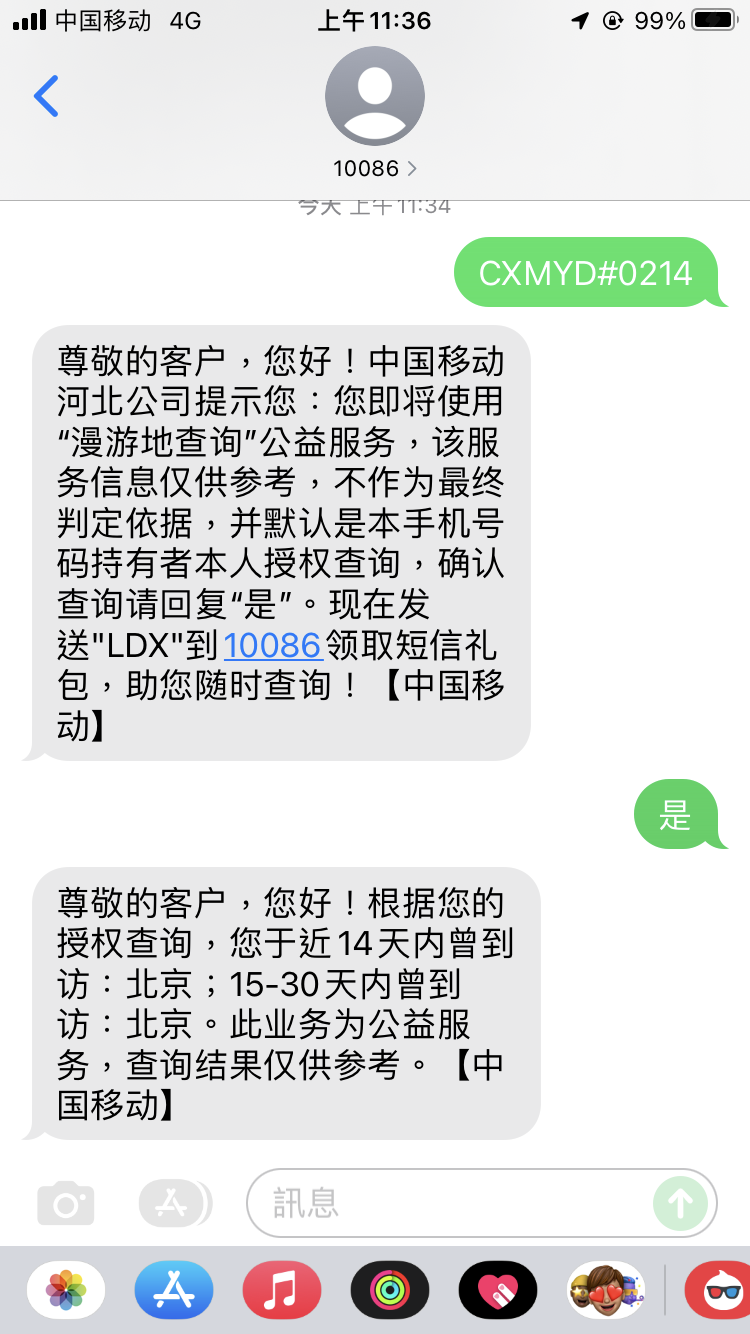The height and width of the screenshot is (1334, 750).
Task: Send the message with the arrow button
Action: 681,1203
